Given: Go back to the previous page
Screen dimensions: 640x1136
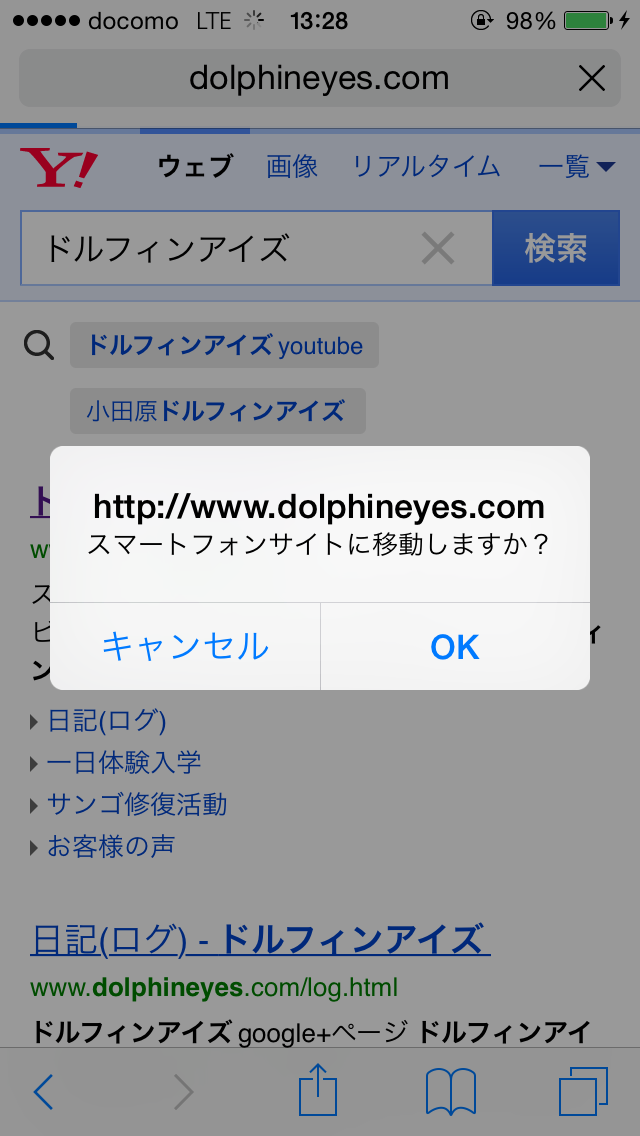Looking at the screenshot, I should 43,1093.
